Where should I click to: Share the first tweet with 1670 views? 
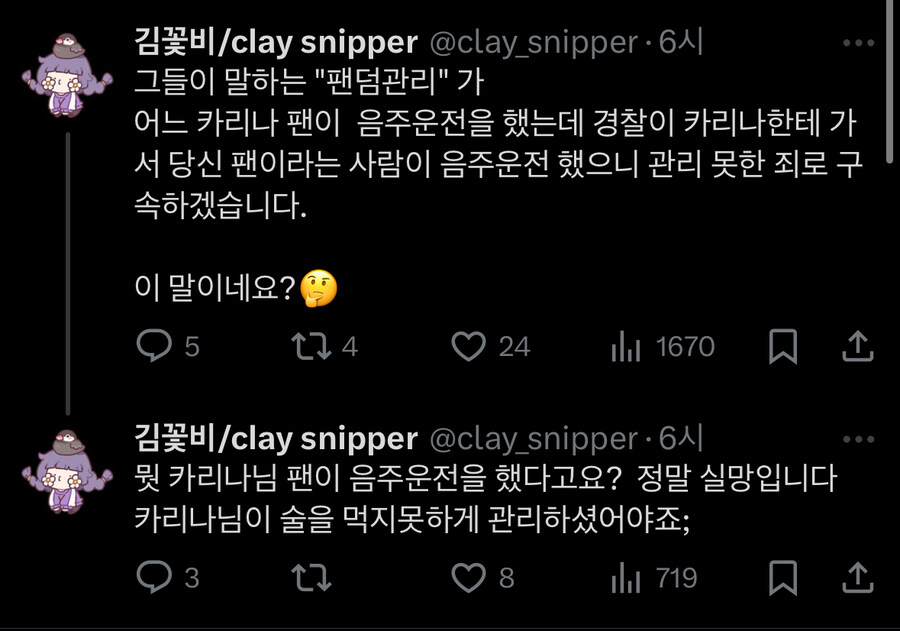(x=857, y=347)
